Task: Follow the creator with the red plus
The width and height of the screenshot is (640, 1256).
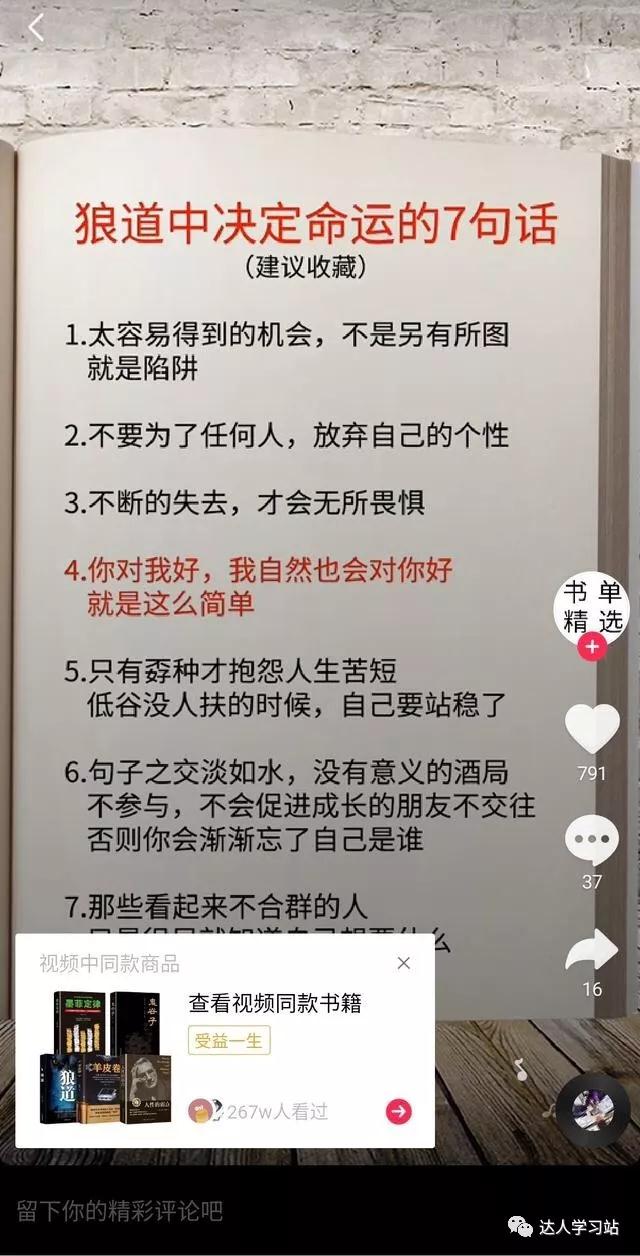Action: (592, 647)
